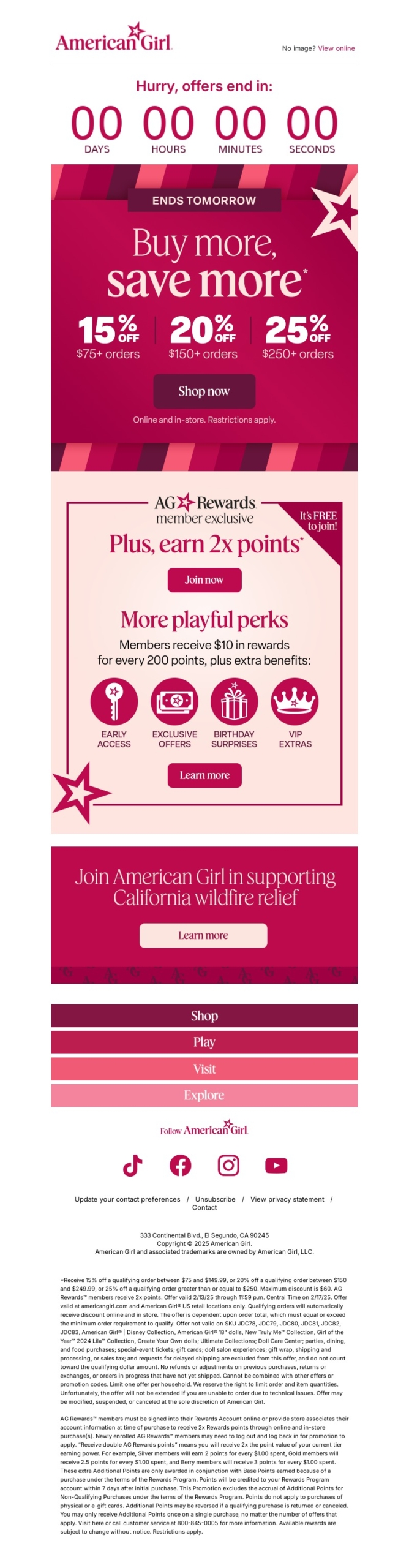Open the YouTube channel icon

[x=276, y=1166]
